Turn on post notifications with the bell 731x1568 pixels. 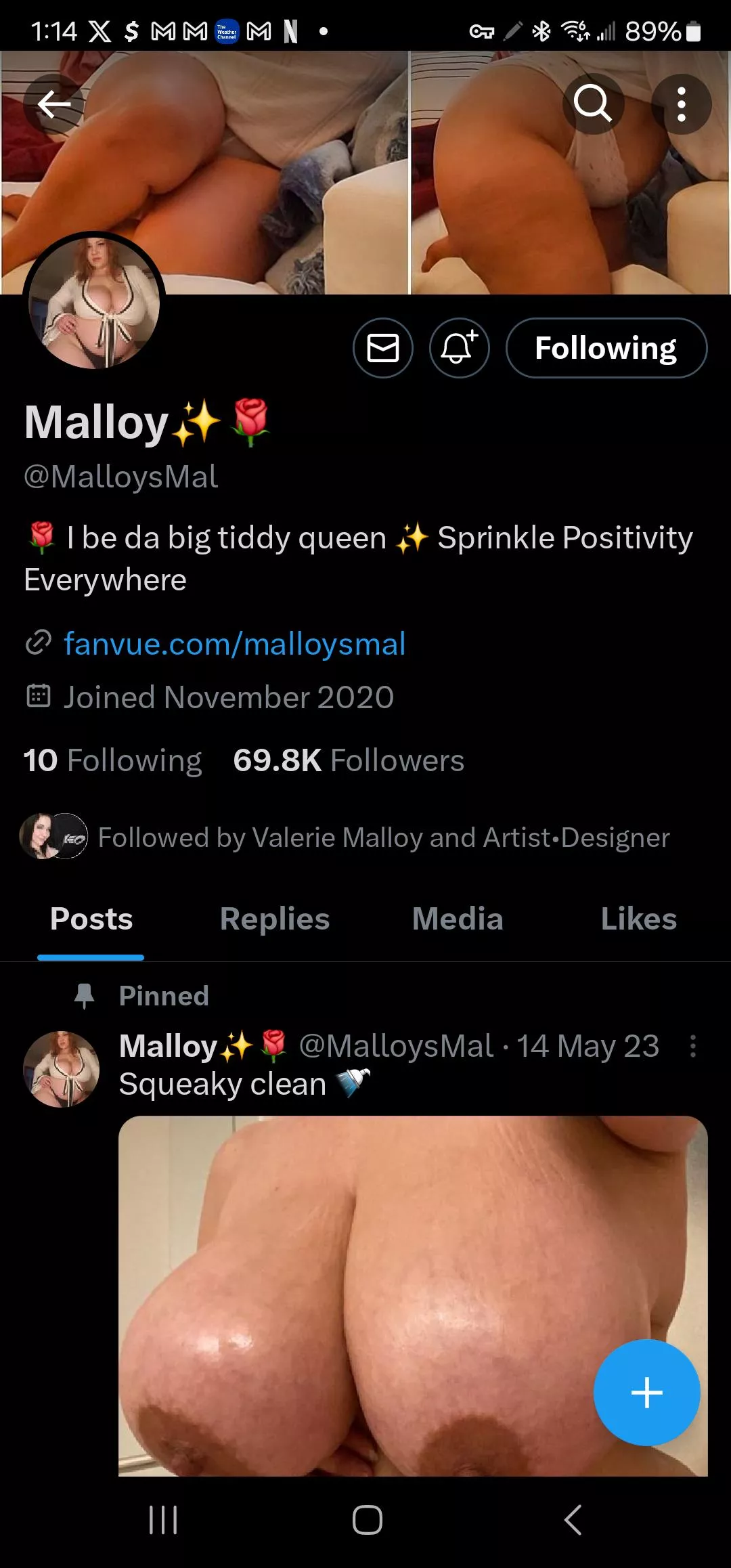(460, 348)
